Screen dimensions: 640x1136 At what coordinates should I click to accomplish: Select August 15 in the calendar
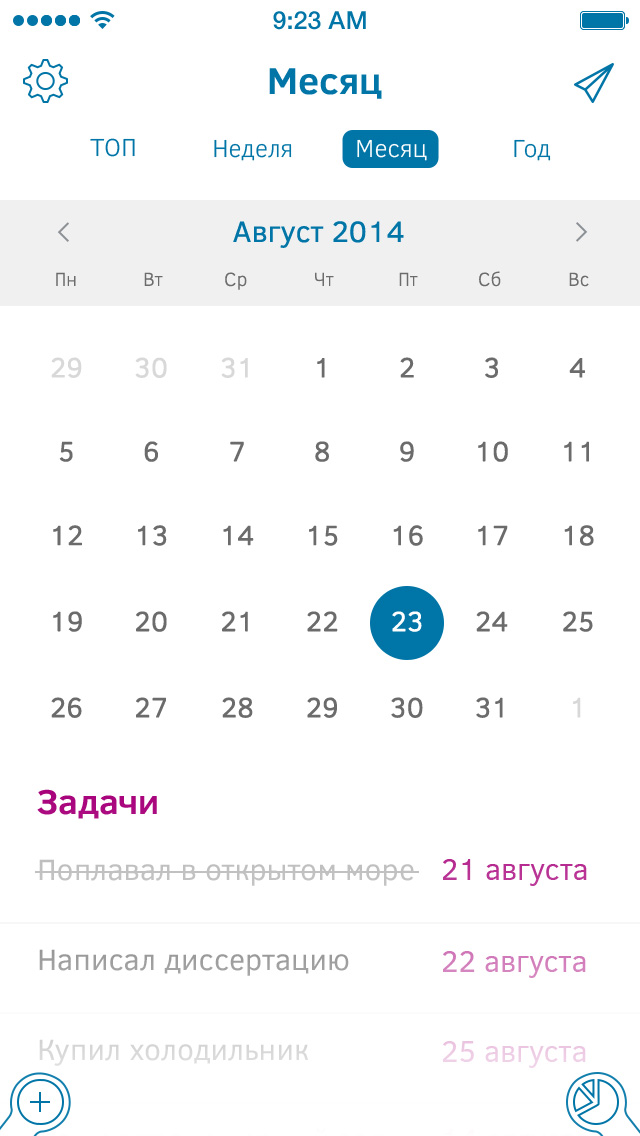(x=322, y=537)
